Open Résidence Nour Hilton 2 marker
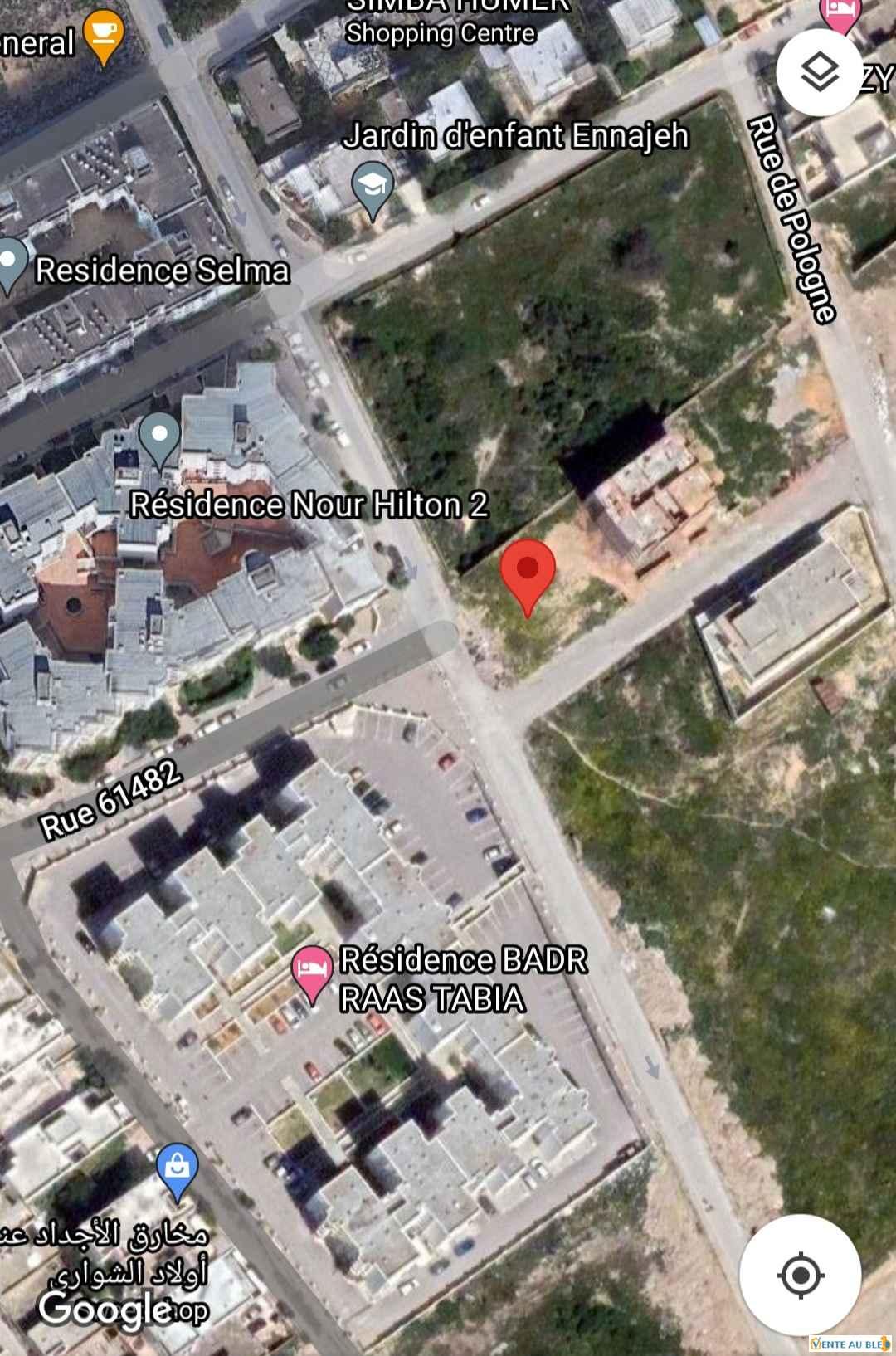 (159, 437)
